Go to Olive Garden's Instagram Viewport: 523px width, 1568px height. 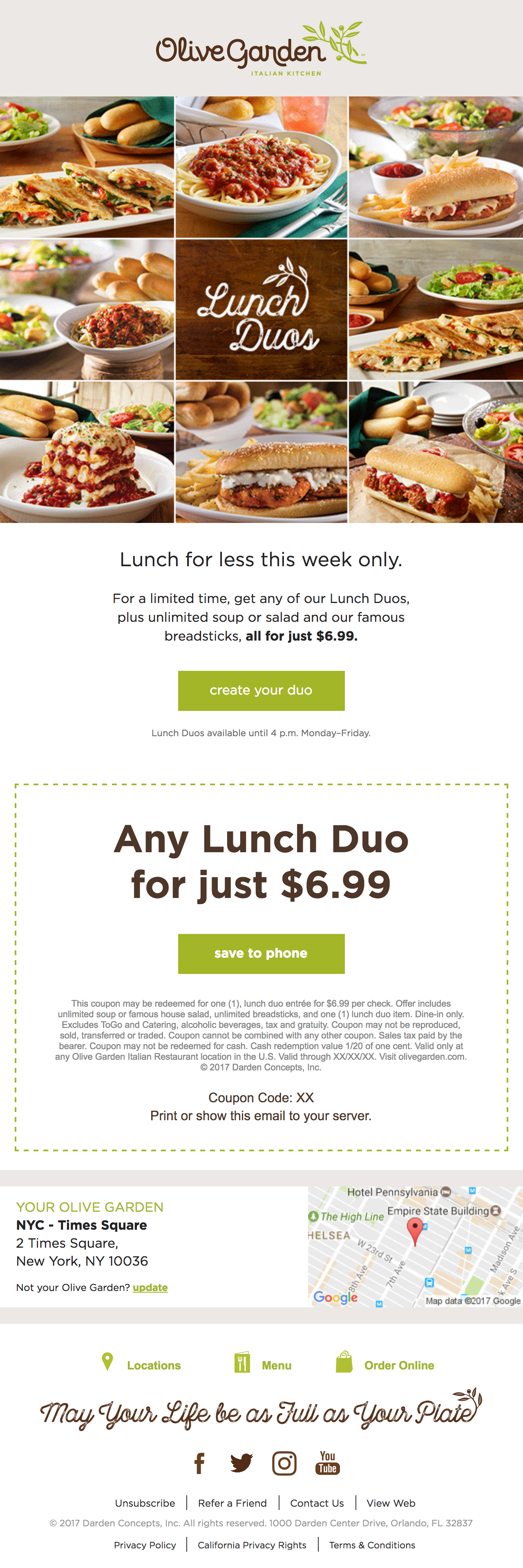[x=284, y=1463]
